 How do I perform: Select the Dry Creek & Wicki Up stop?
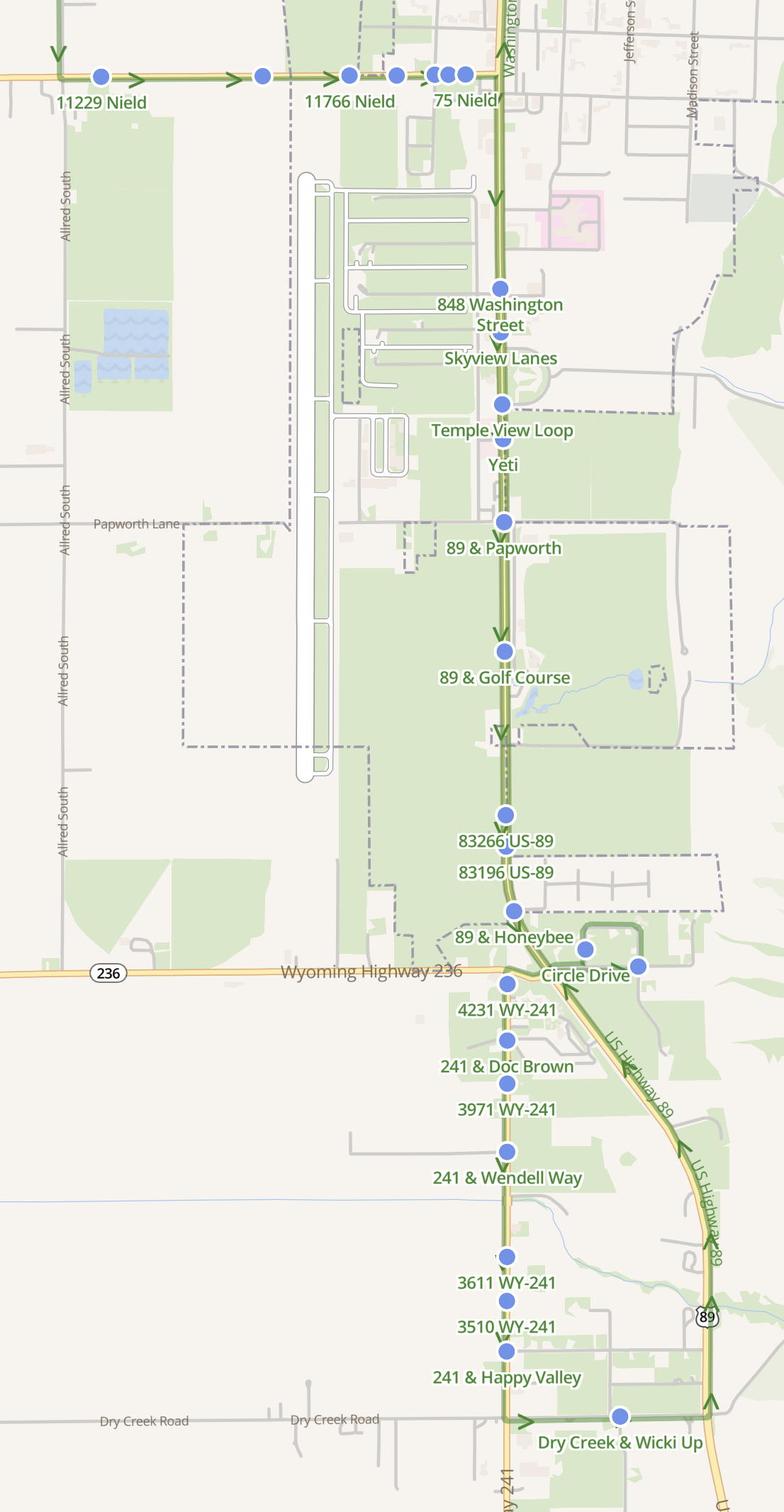(620, 1417)
